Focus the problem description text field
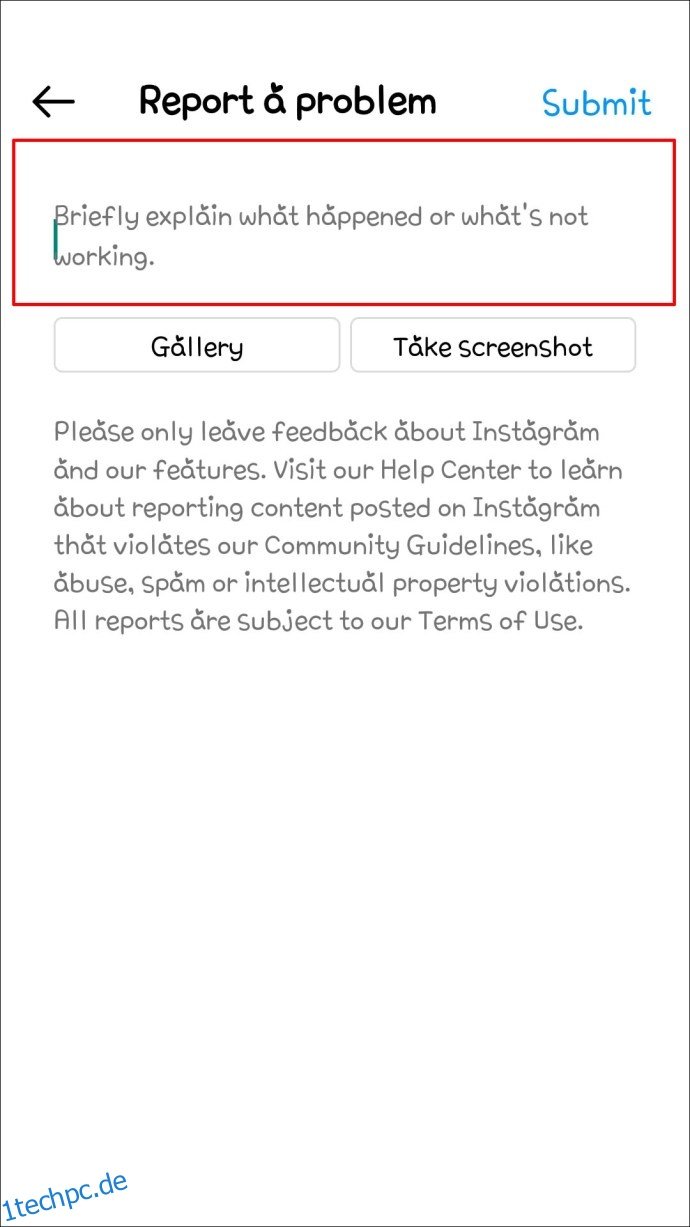This screenshot has height=1227, width=690. point(345,222)
